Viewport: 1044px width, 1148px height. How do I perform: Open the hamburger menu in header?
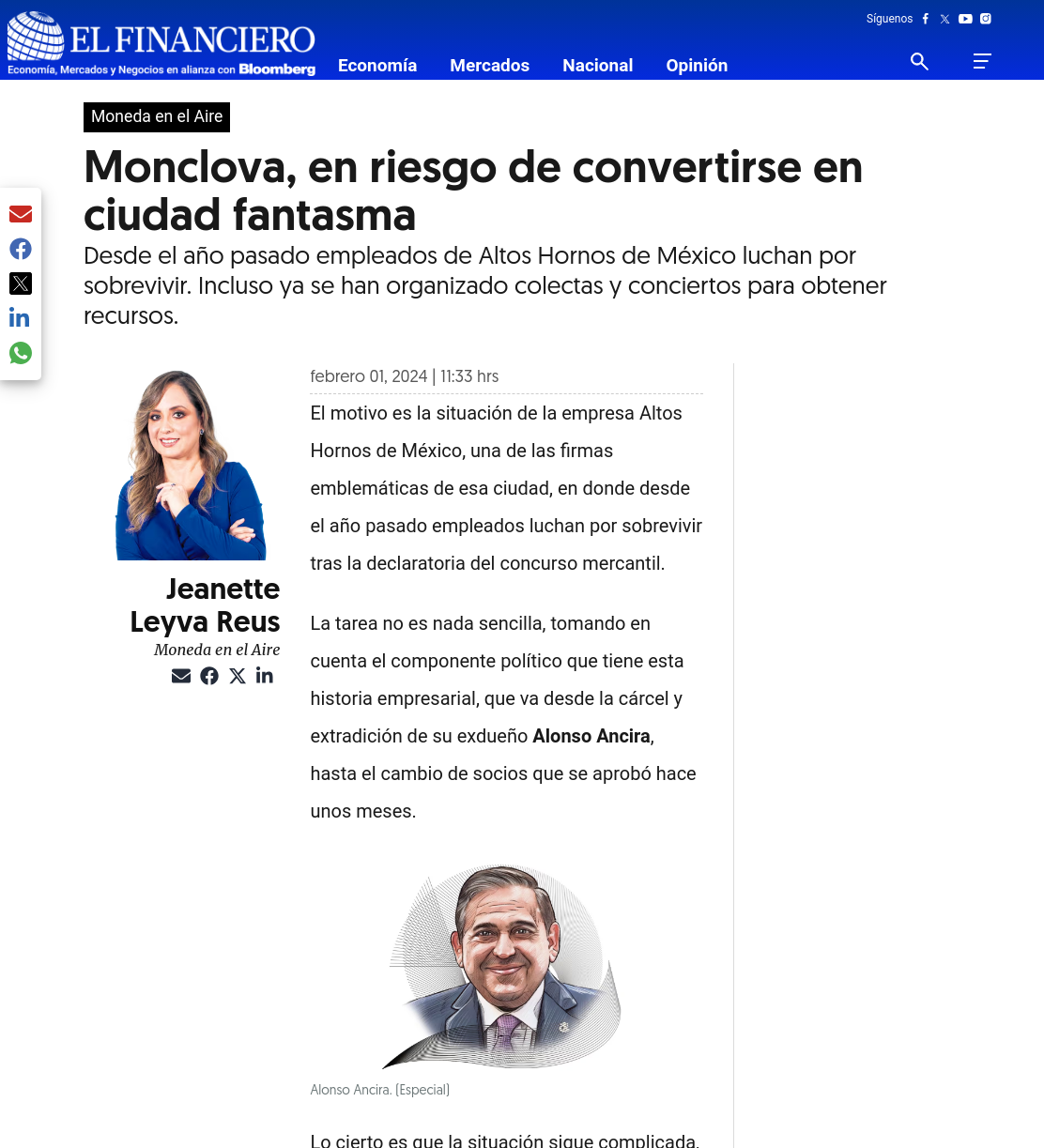coord(982,61)
